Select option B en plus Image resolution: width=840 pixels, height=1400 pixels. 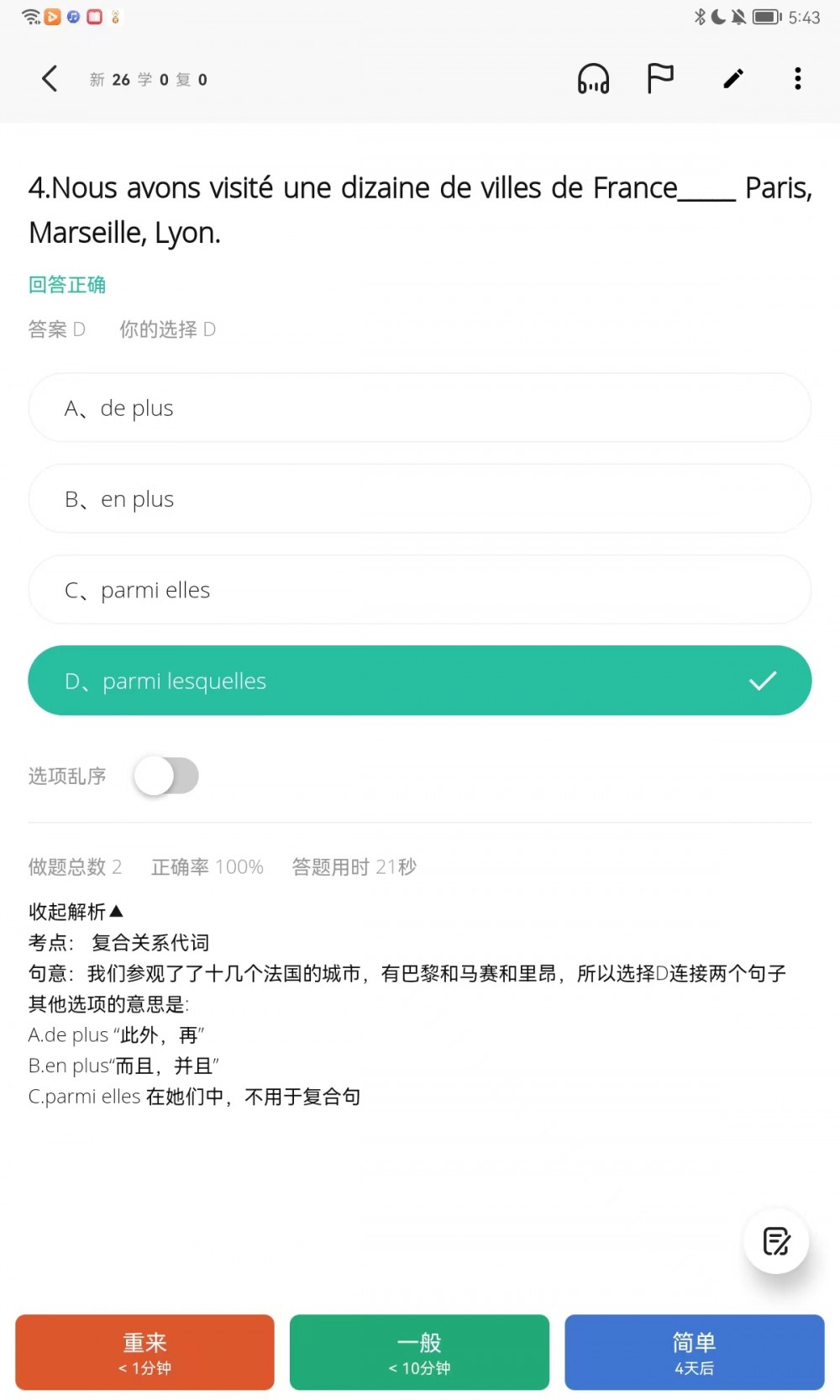(x=420, y=499)
